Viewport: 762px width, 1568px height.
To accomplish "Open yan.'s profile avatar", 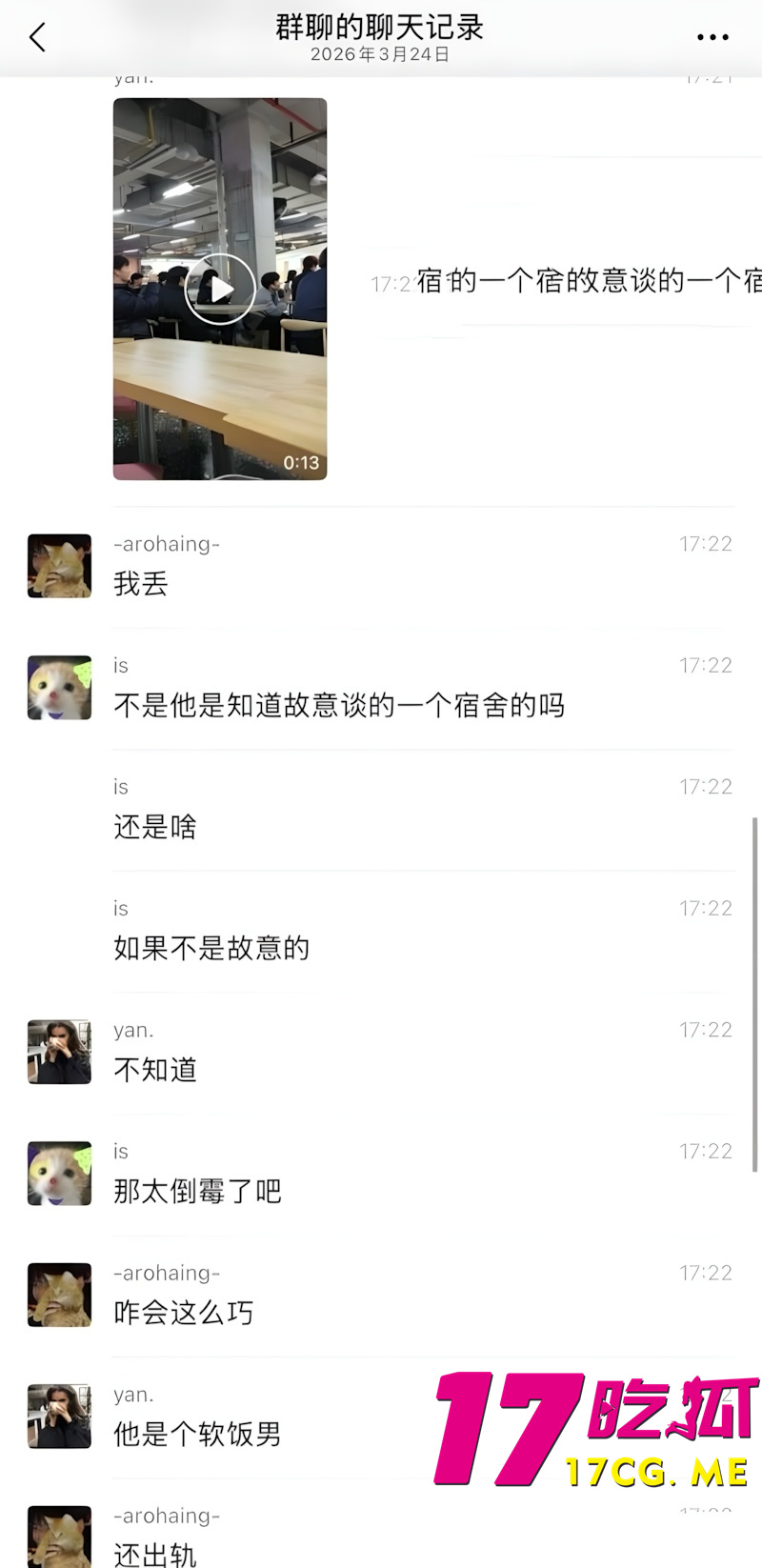I will coord(59,1052).
